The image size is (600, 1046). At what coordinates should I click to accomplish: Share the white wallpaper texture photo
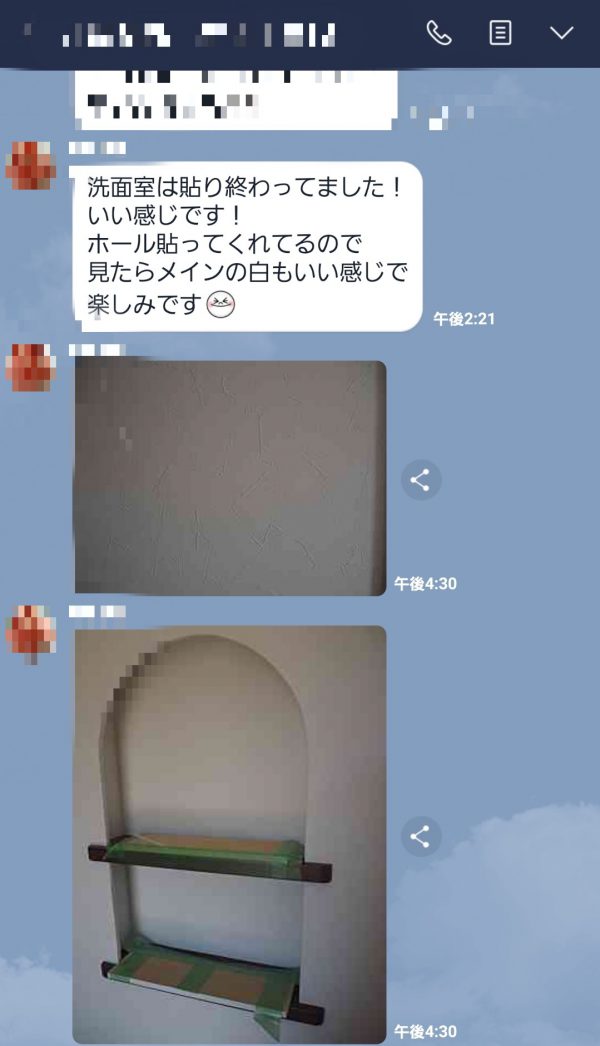click(420, 480)
